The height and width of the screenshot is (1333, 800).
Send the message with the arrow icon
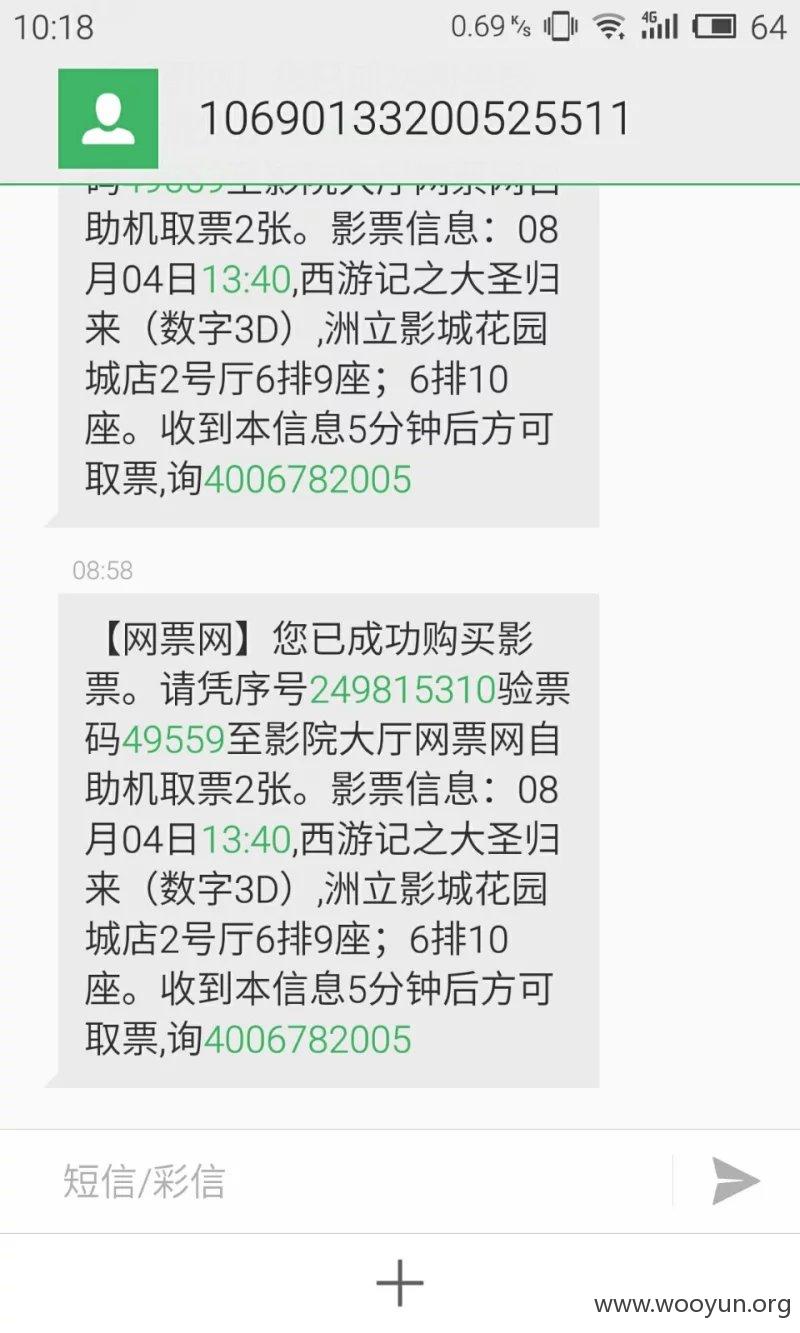pyautogui.click(x=736, y=1181)
